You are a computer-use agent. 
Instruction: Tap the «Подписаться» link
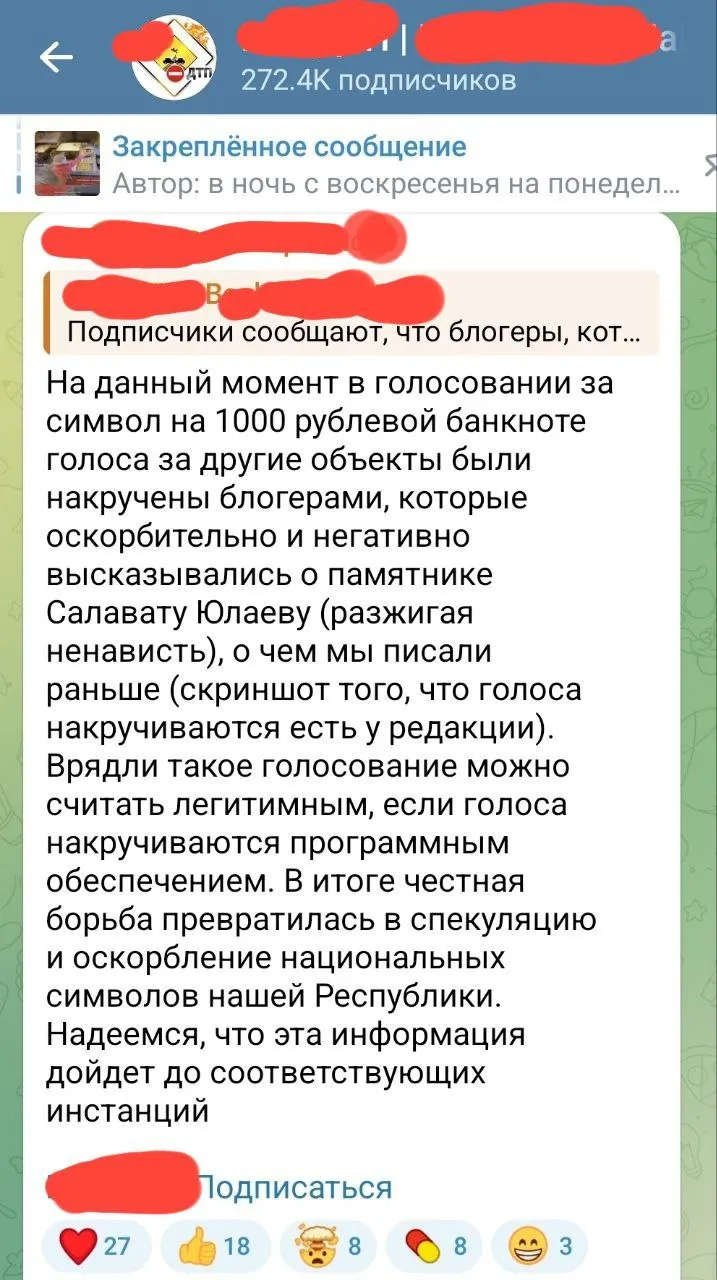point(297,1187)
